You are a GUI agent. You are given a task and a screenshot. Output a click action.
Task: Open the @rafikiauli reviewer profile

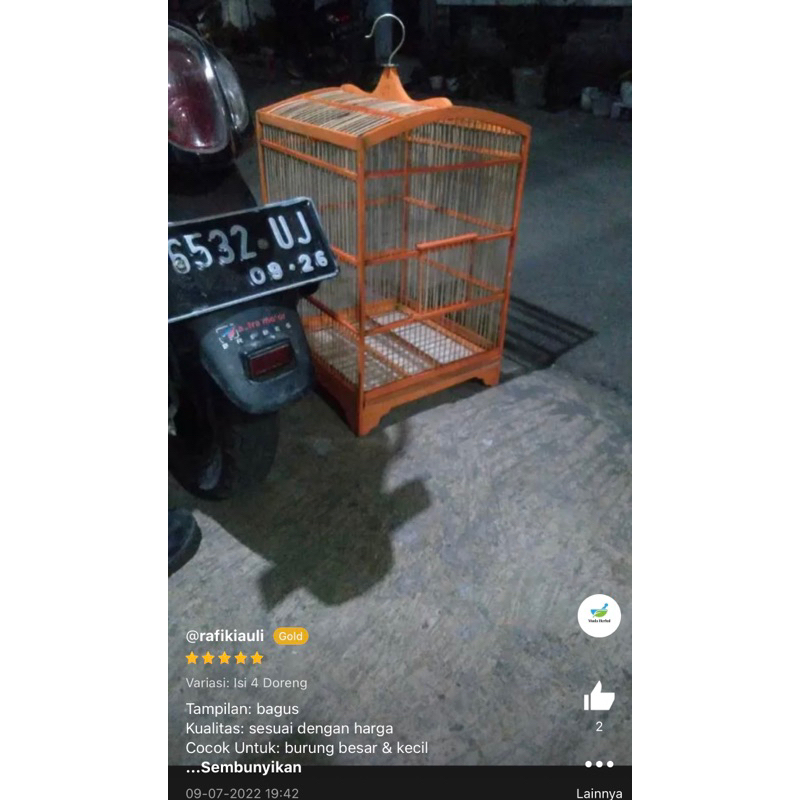coord(226,635)
